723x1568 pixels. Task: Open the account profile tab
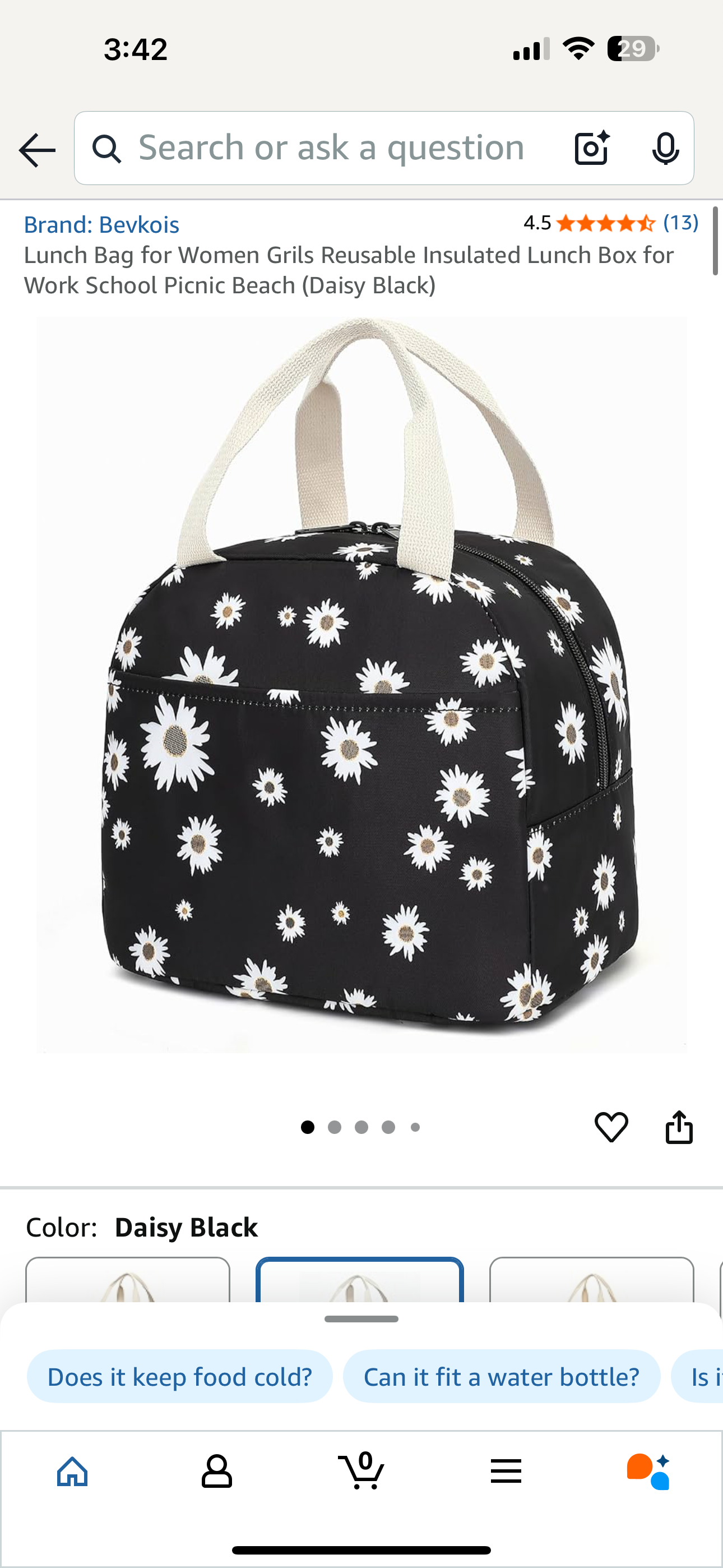click(217, 1471)
